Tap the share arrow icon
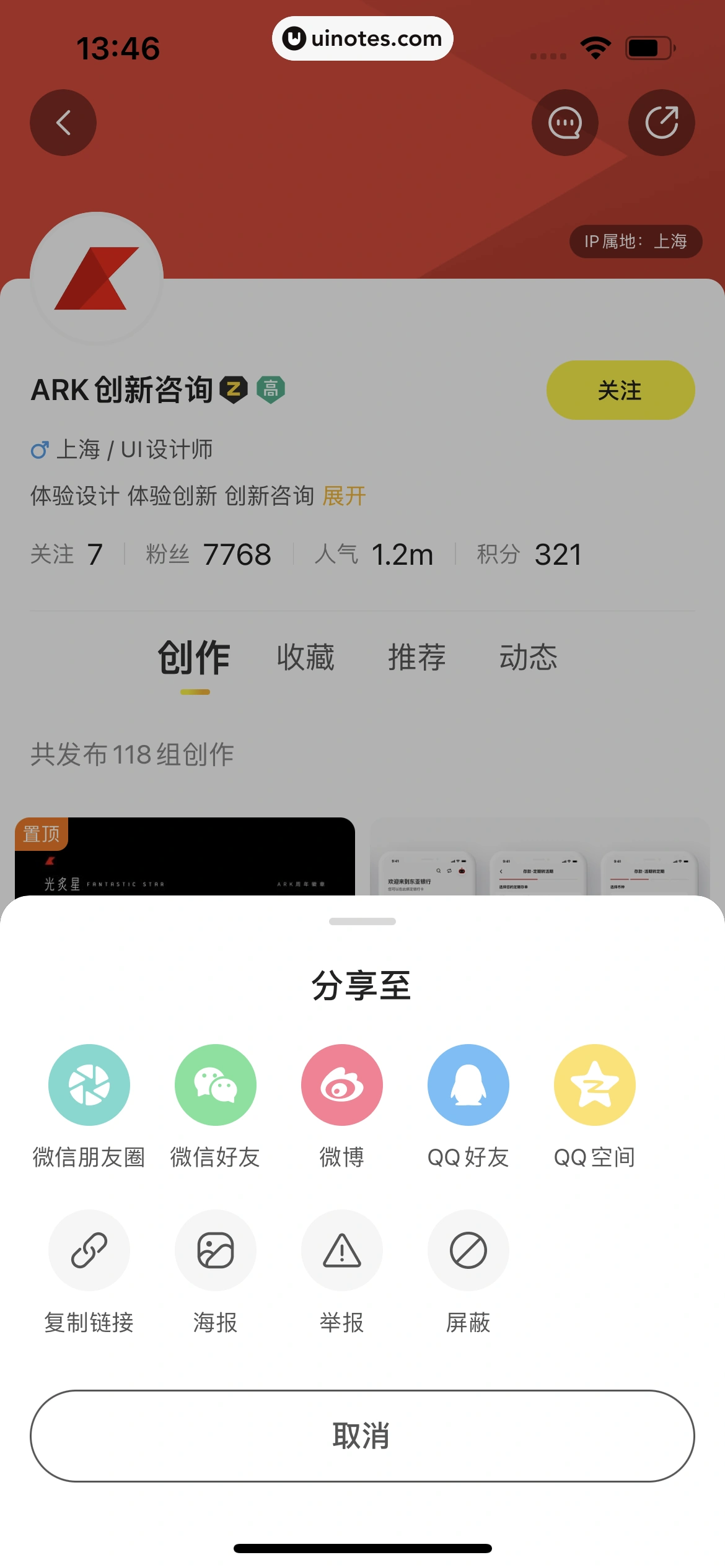Screen dimensions: 725x1568 [x=661, y=122]
